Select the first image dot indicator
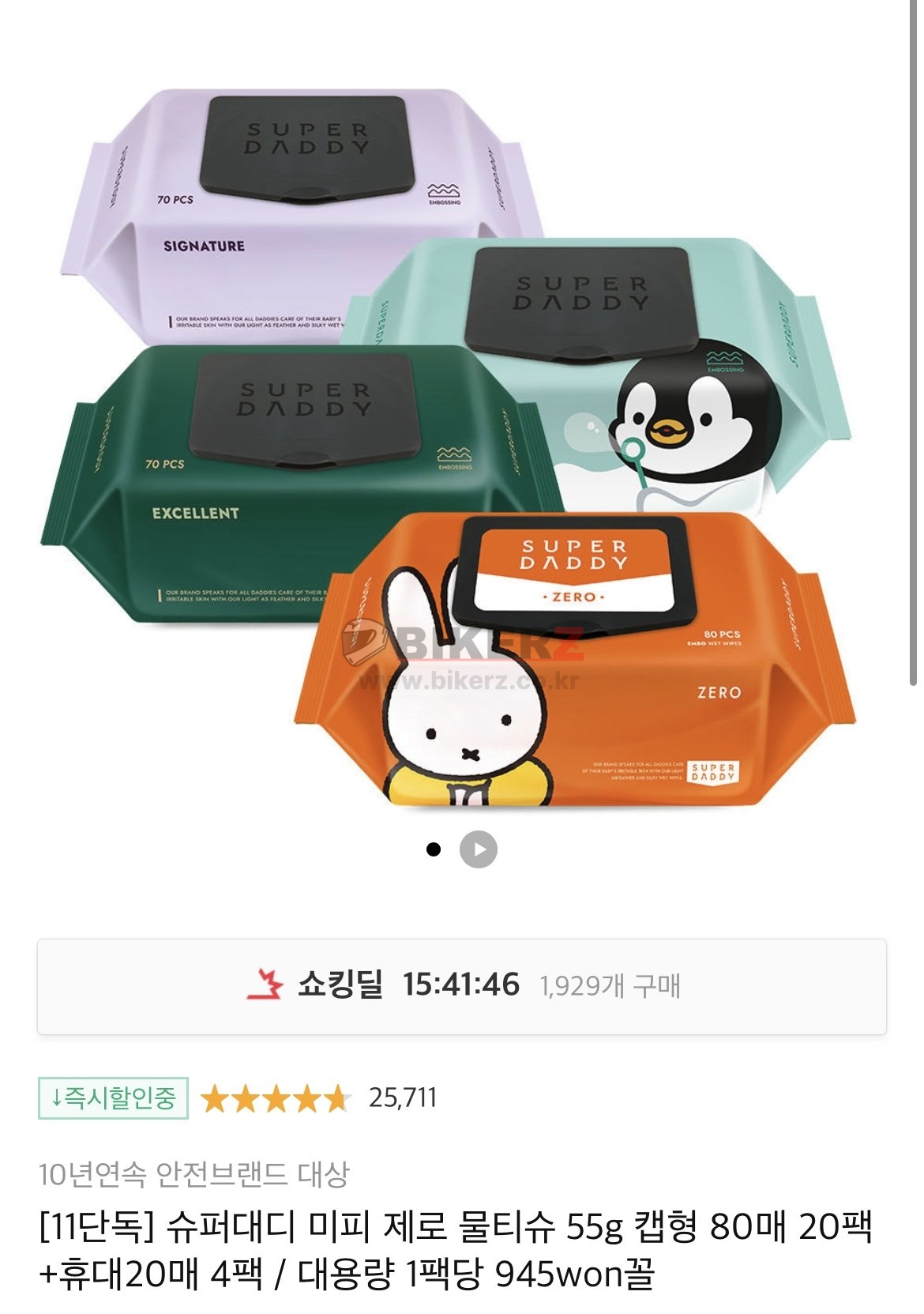924x1314 pixels. point(433,850)
